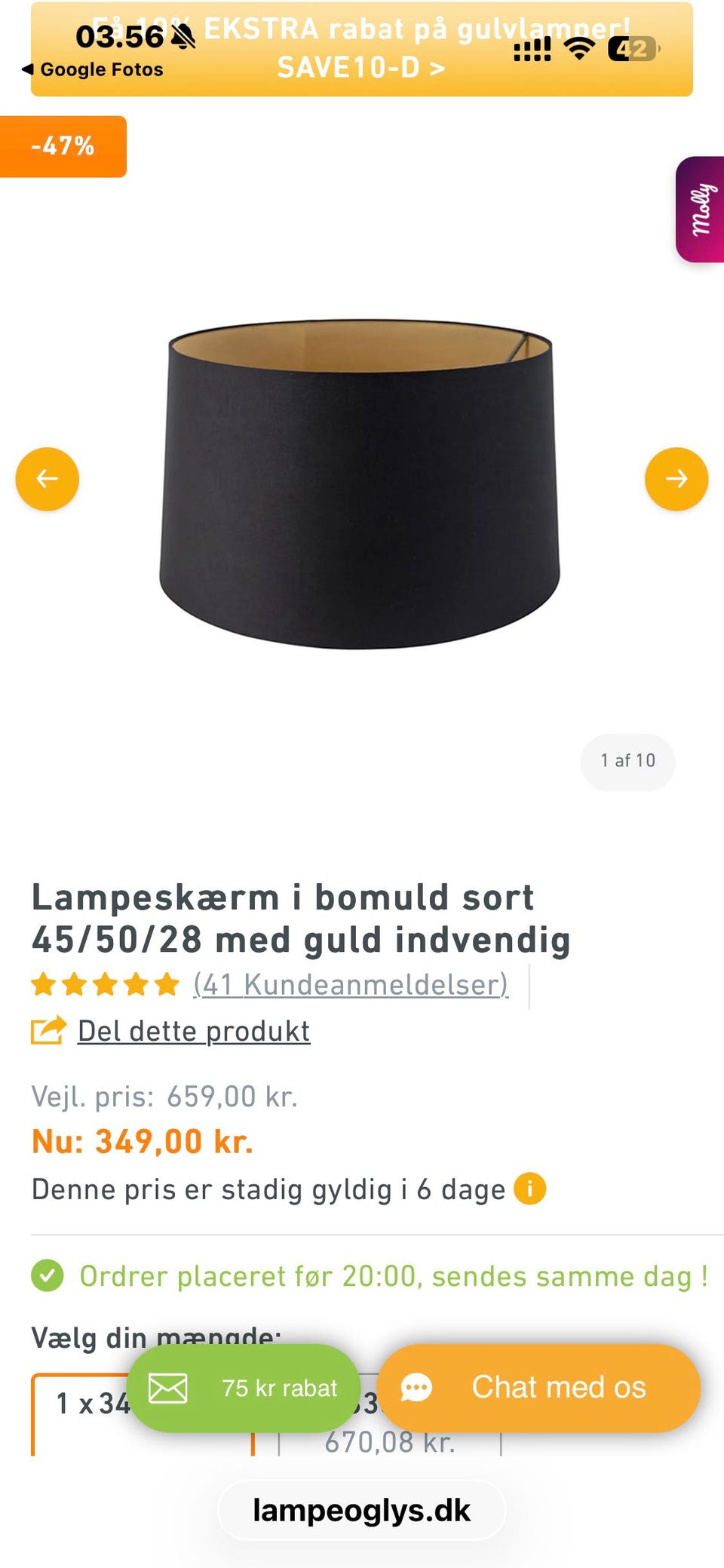The width and height of the screenshot is (724, 1568).
Task: Open the chat bubble icon
Action: (x=416, y=1387)
